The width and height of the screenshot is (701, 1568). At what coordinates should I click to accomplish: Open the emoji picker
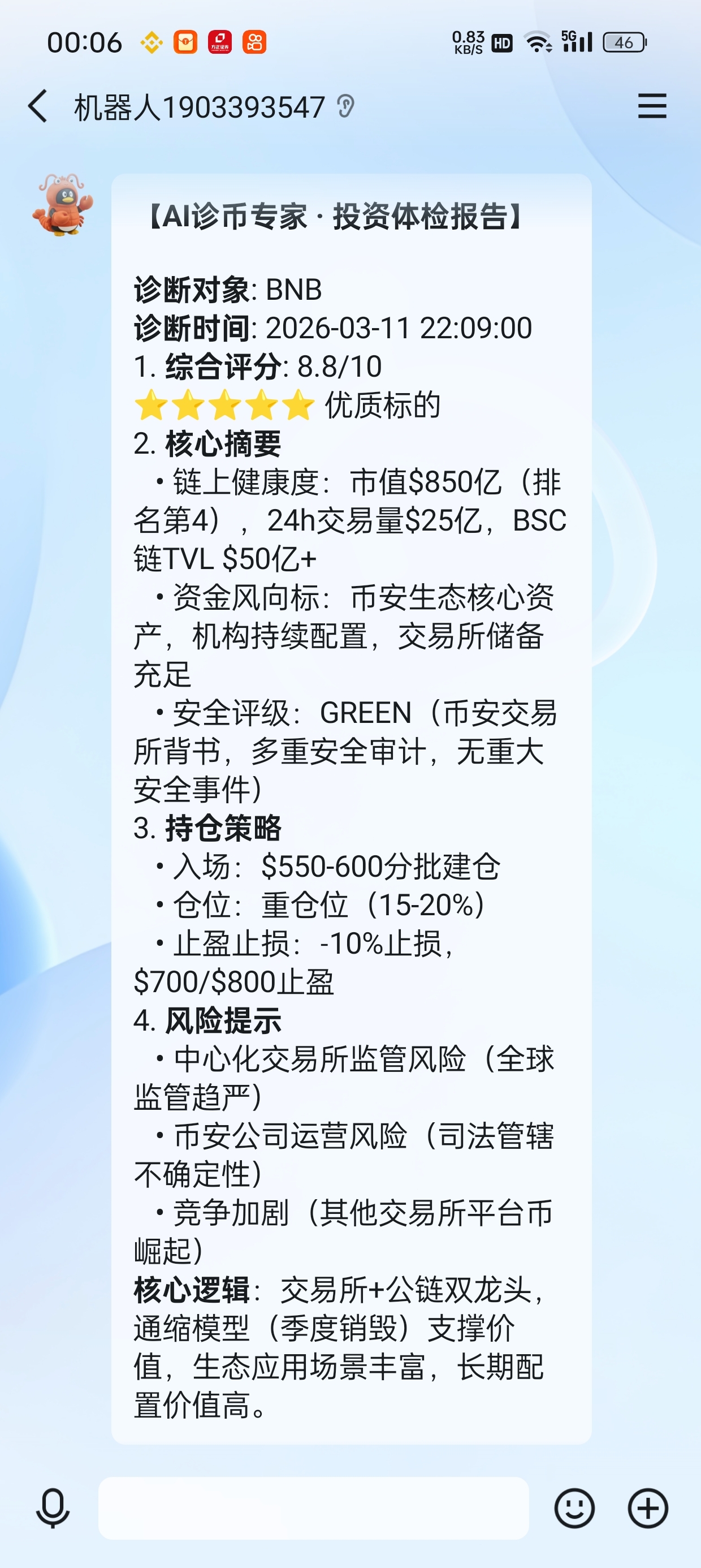(x=574, y=1507)
